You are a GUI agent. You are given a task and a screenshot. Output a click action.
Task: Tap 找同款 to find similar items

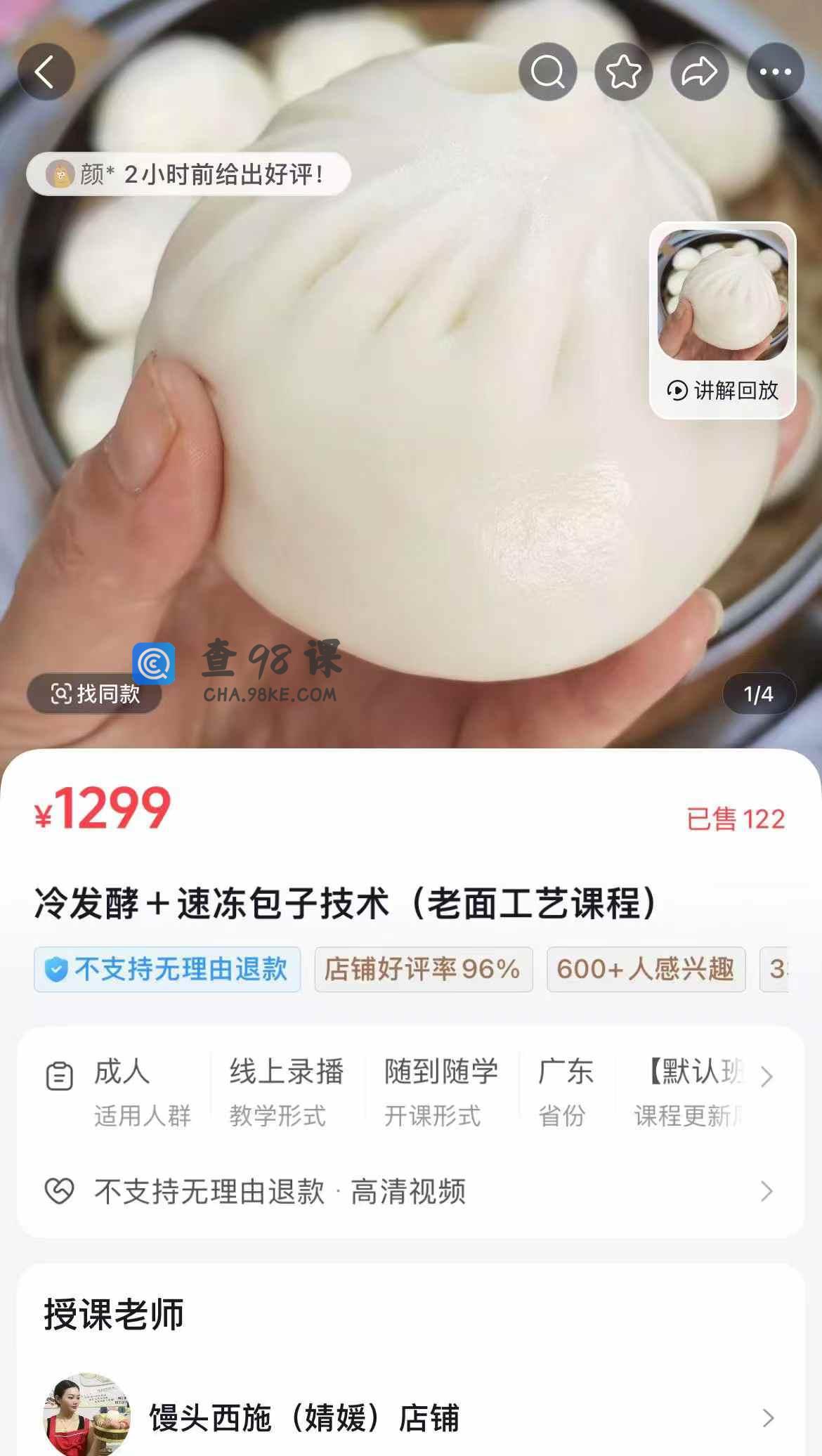95,694
